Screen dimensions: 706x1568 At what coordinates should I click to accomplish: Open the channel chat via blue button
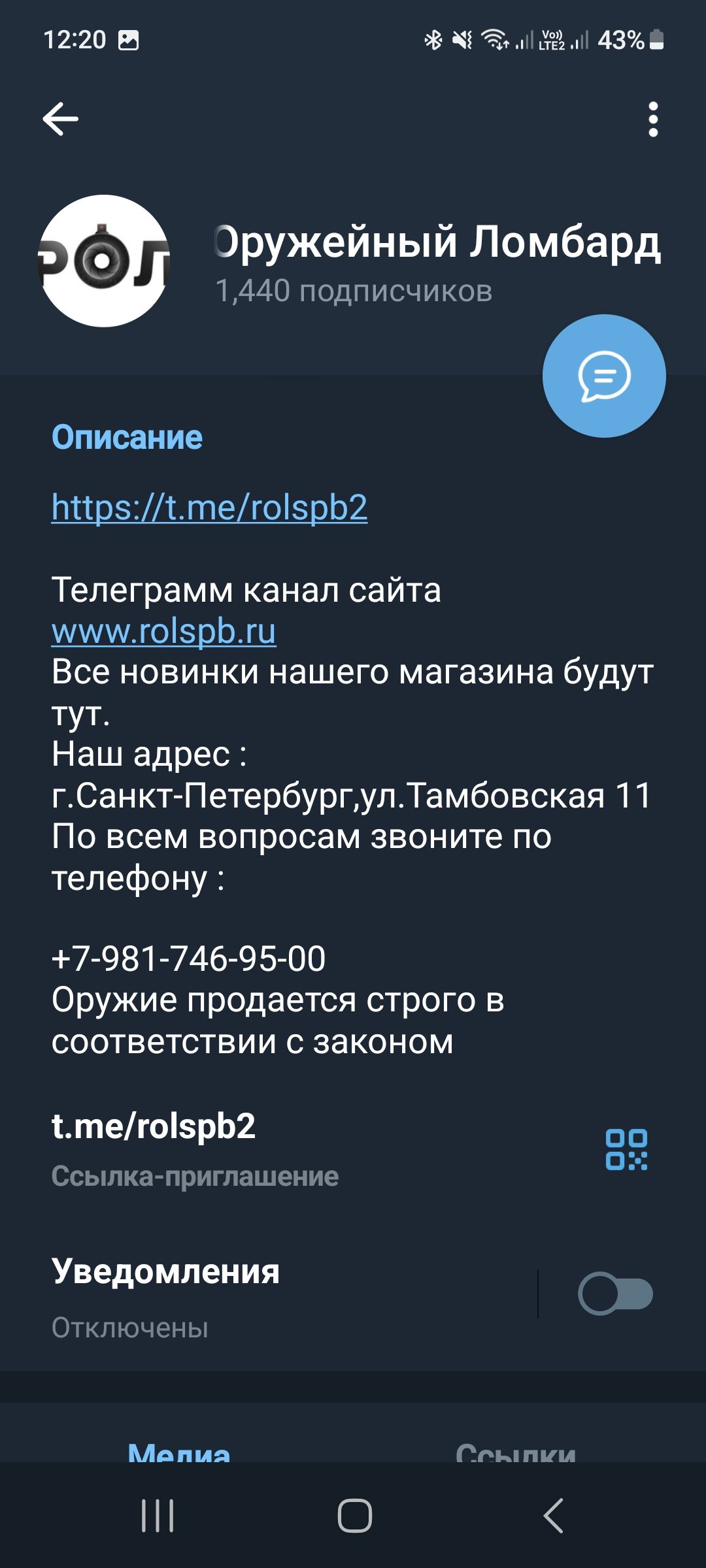(604, 376)
